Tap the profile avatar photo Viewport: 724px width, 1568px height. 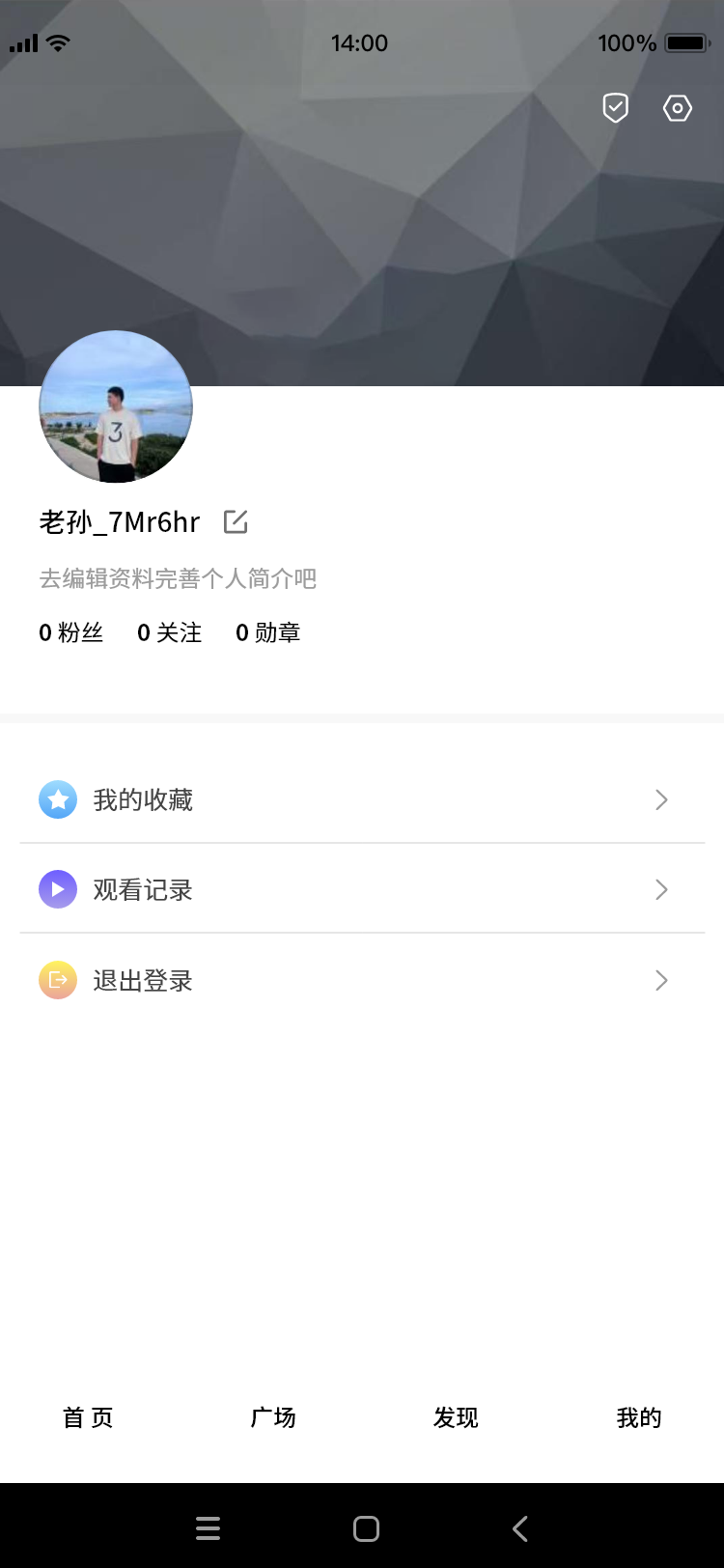click(x=116, y=406)
